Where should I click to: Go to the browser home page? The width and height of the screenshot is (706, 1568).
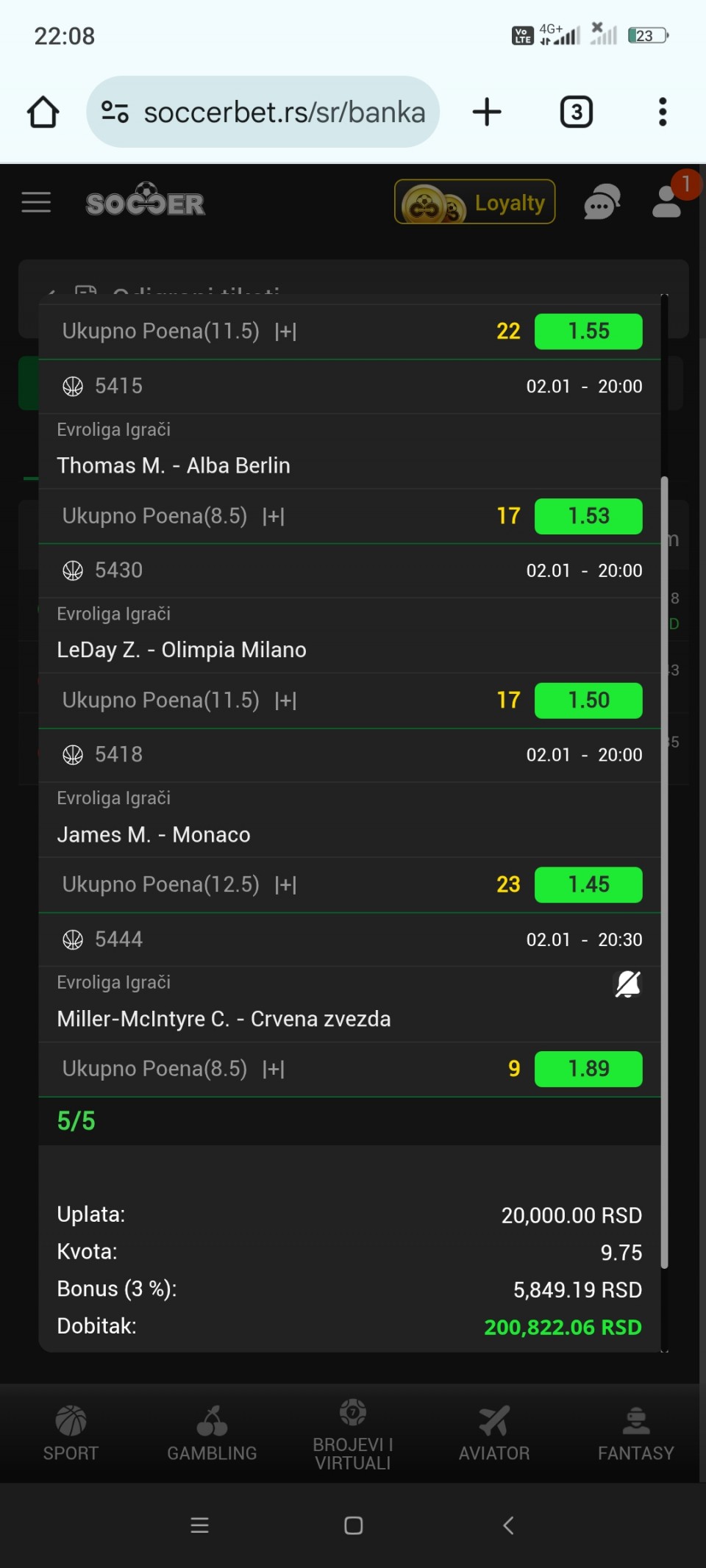(43, 112)
